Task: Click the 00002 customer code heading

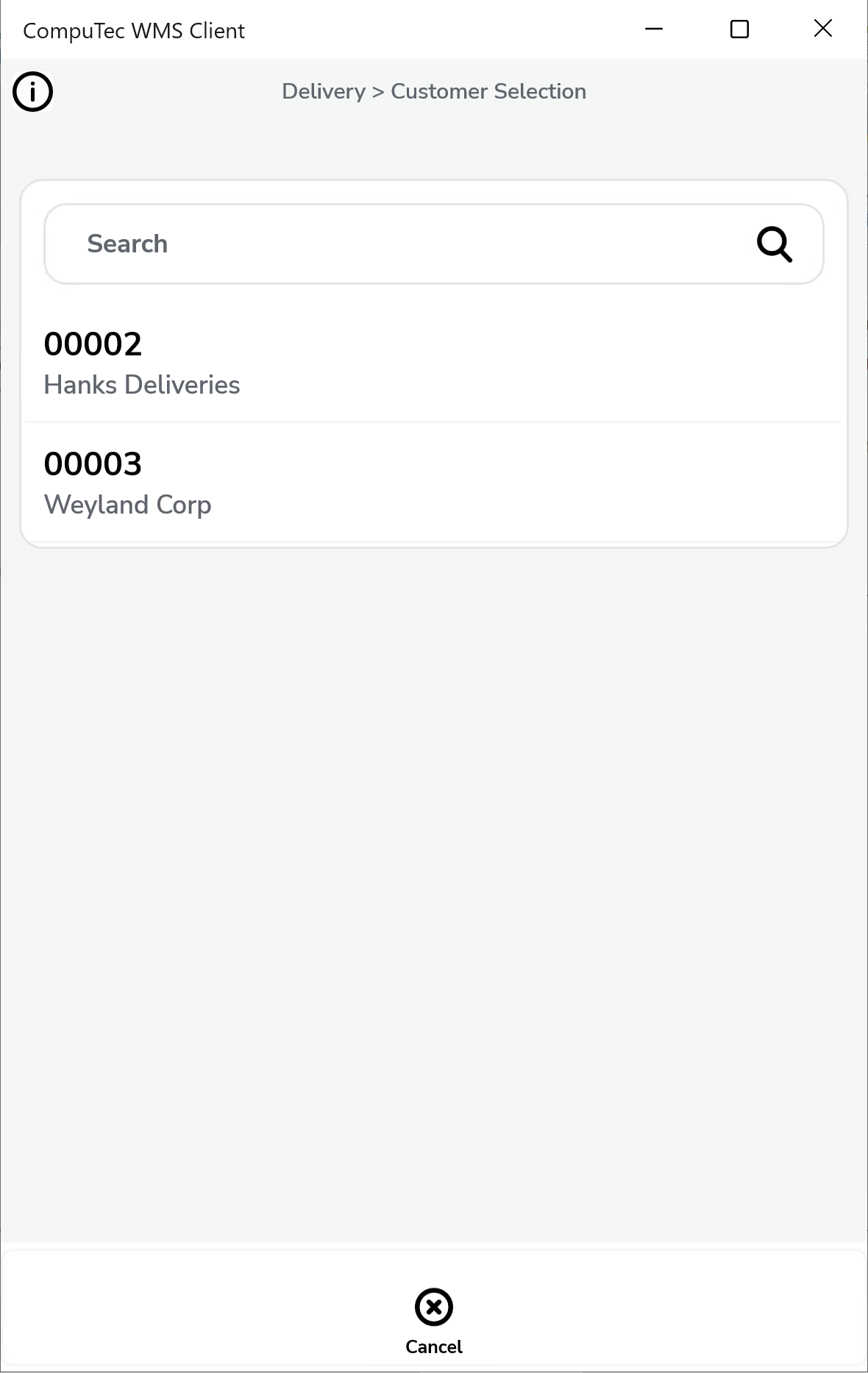Action: (x=93, y=344)
